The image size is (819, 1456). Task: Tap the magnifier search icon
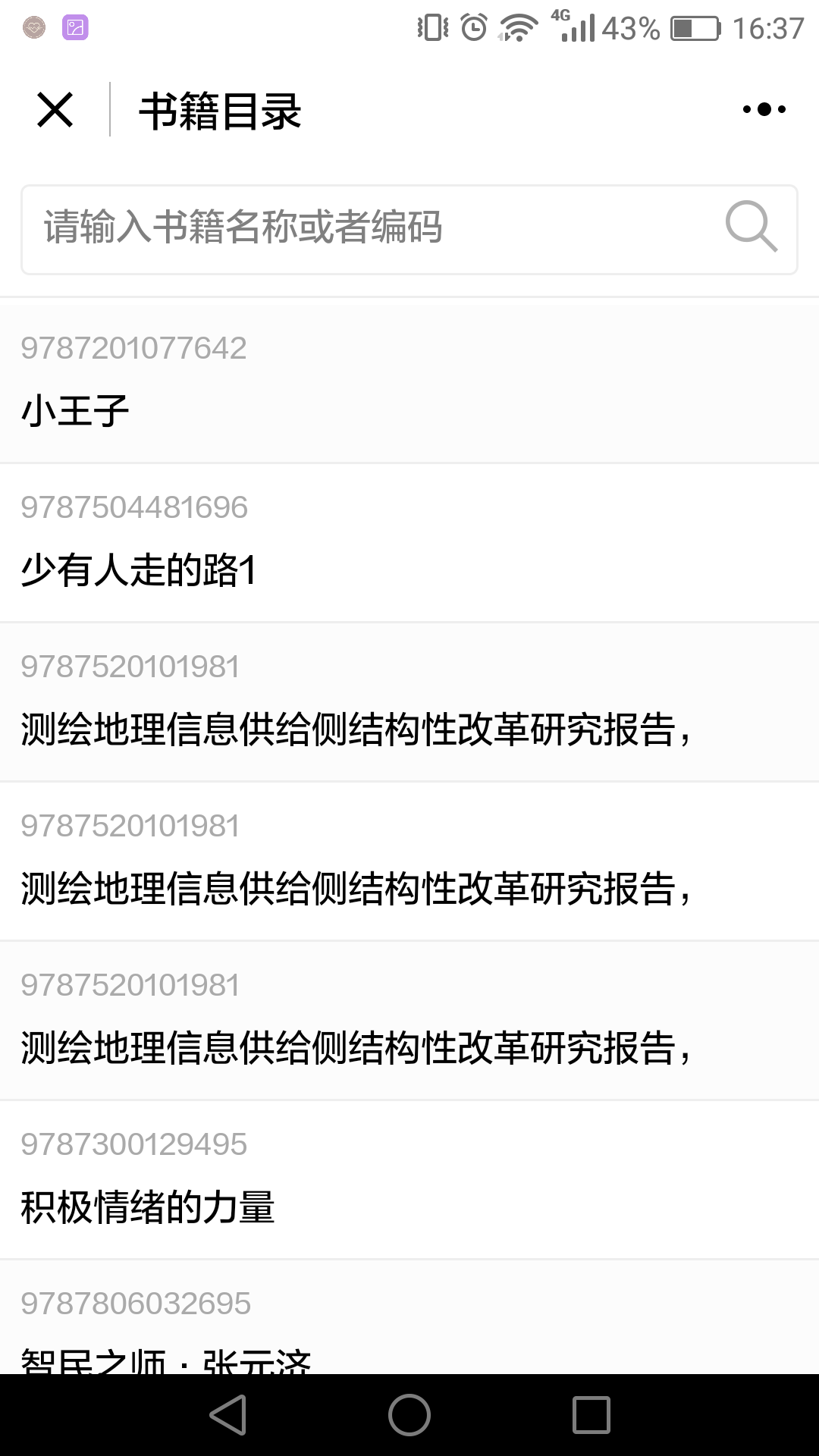pyautogui.click(x=751, y=226)
